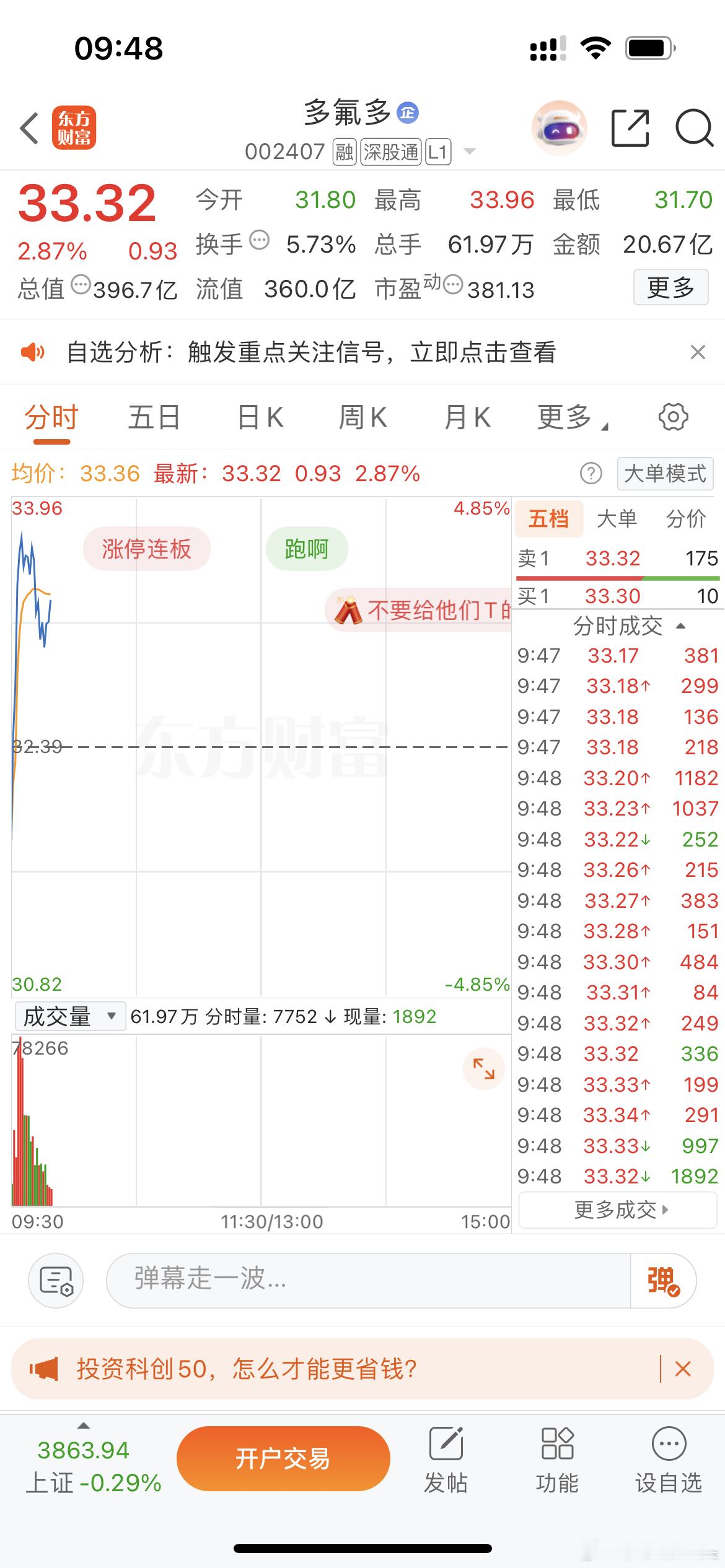Screen dimensions: 725x1568
Task: Enable 大单模式 large order mode
Action: click(x=664, y=474)
